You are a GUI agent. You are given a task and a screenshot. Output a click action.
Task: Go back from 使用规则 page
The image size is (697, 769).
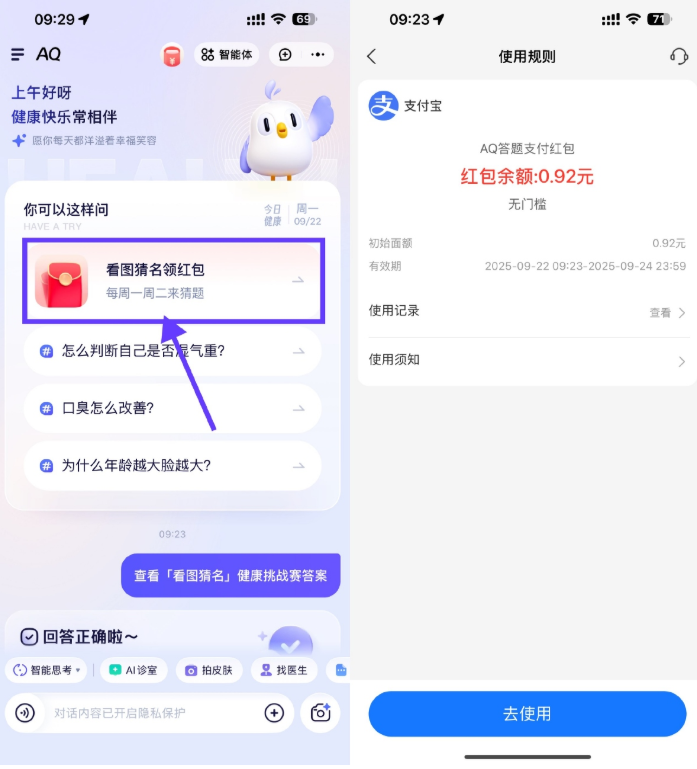point(372,57)
